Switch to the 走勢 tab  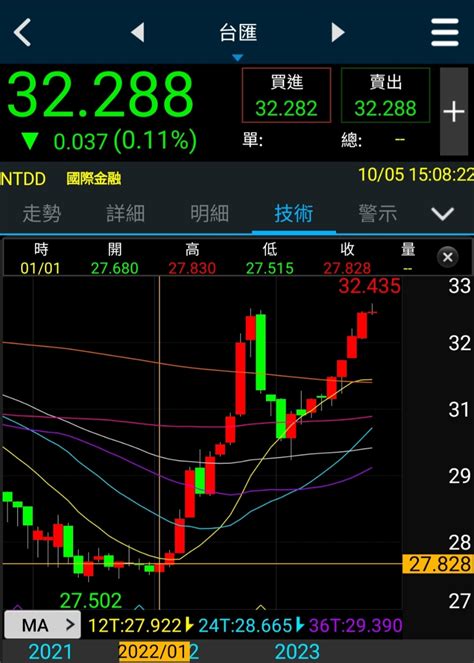[x=41, y=213]
